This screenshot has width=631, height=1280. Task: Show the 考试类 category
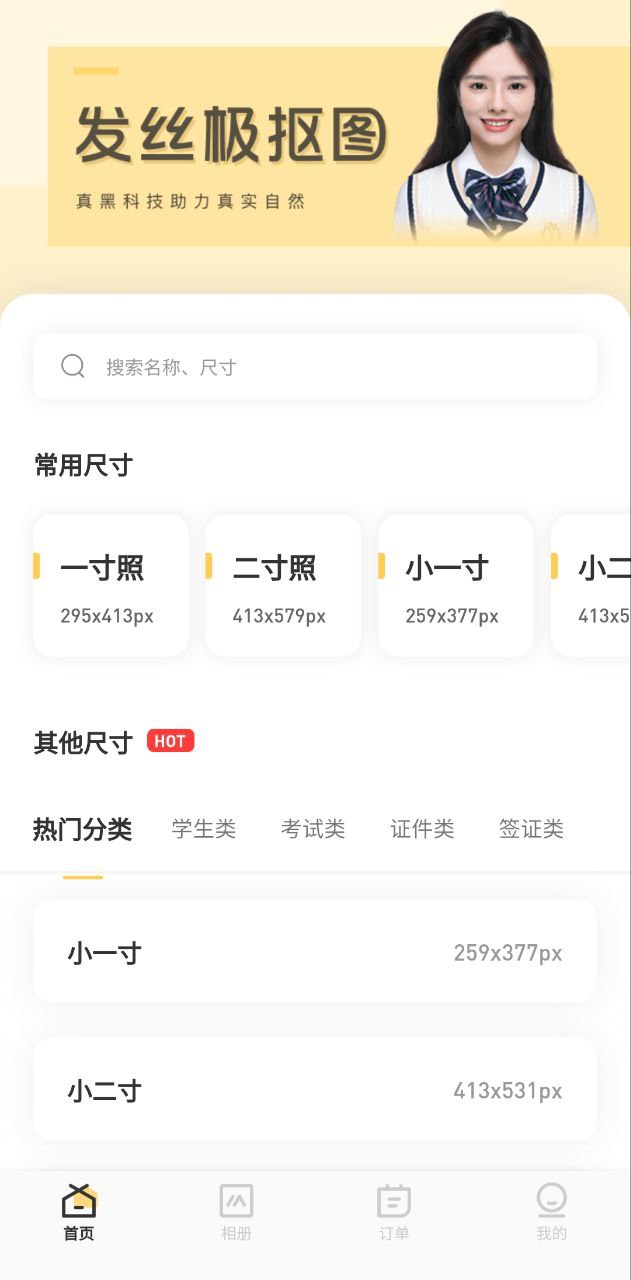tap(312, 829)
